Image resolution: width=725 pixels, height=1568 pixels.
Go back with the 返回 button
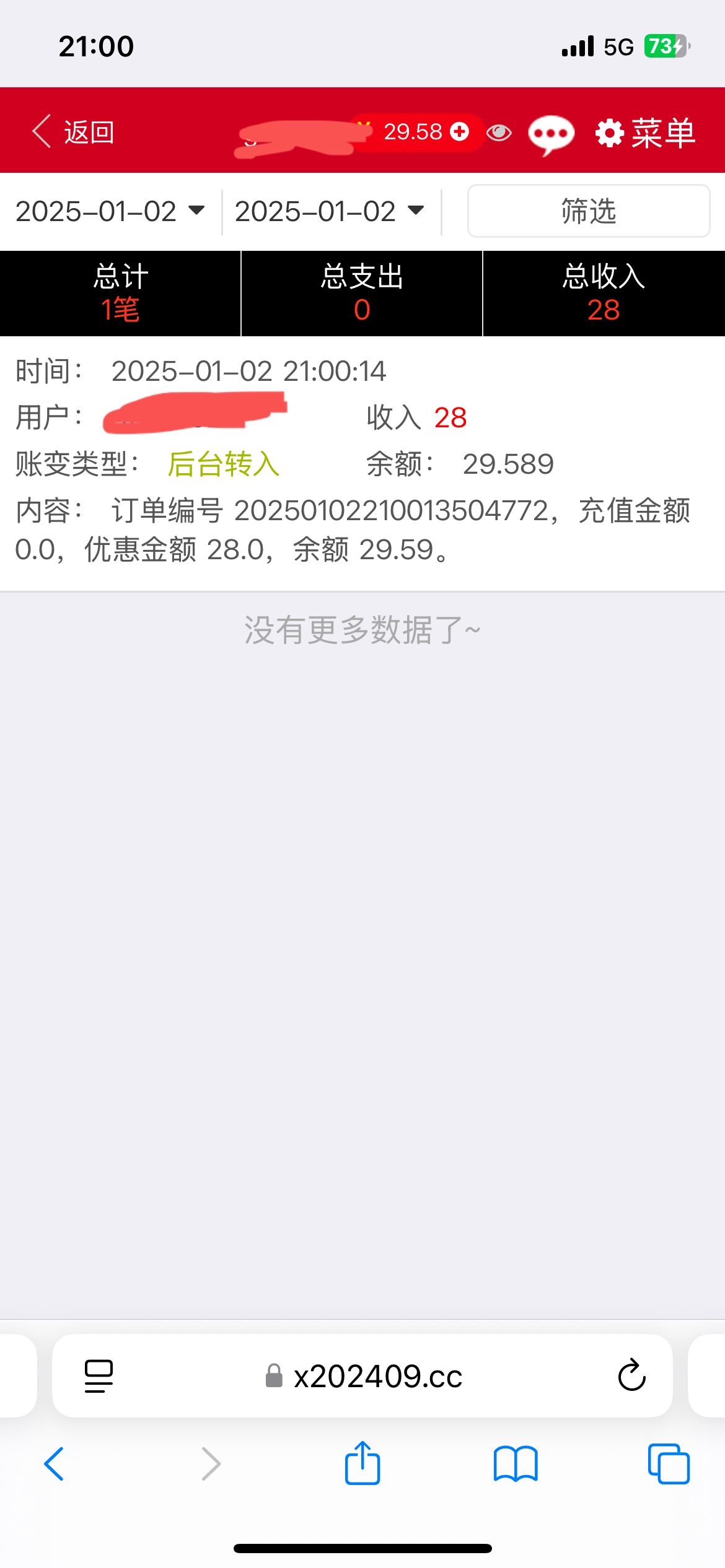click(73, 132)
